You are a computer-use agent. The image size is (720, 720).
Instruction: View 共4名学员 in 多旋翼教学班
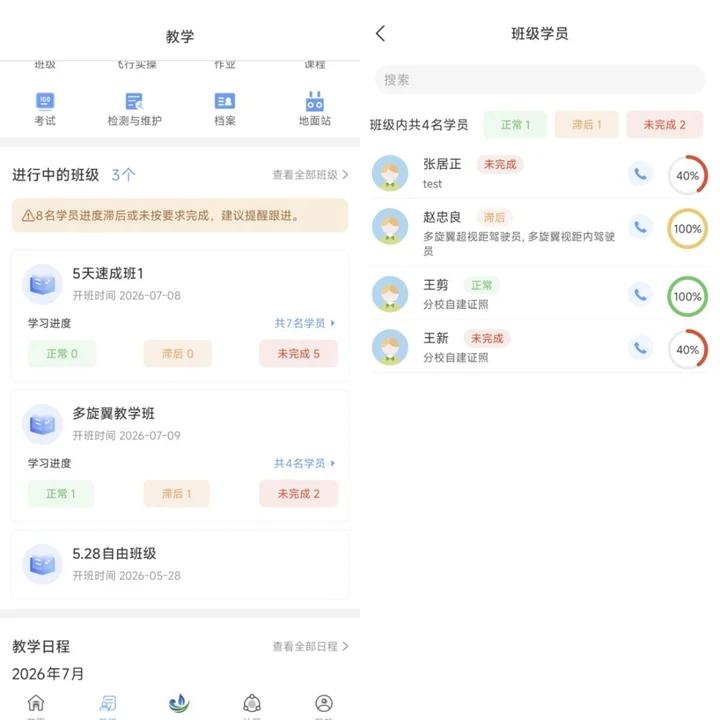pos(304,463)
